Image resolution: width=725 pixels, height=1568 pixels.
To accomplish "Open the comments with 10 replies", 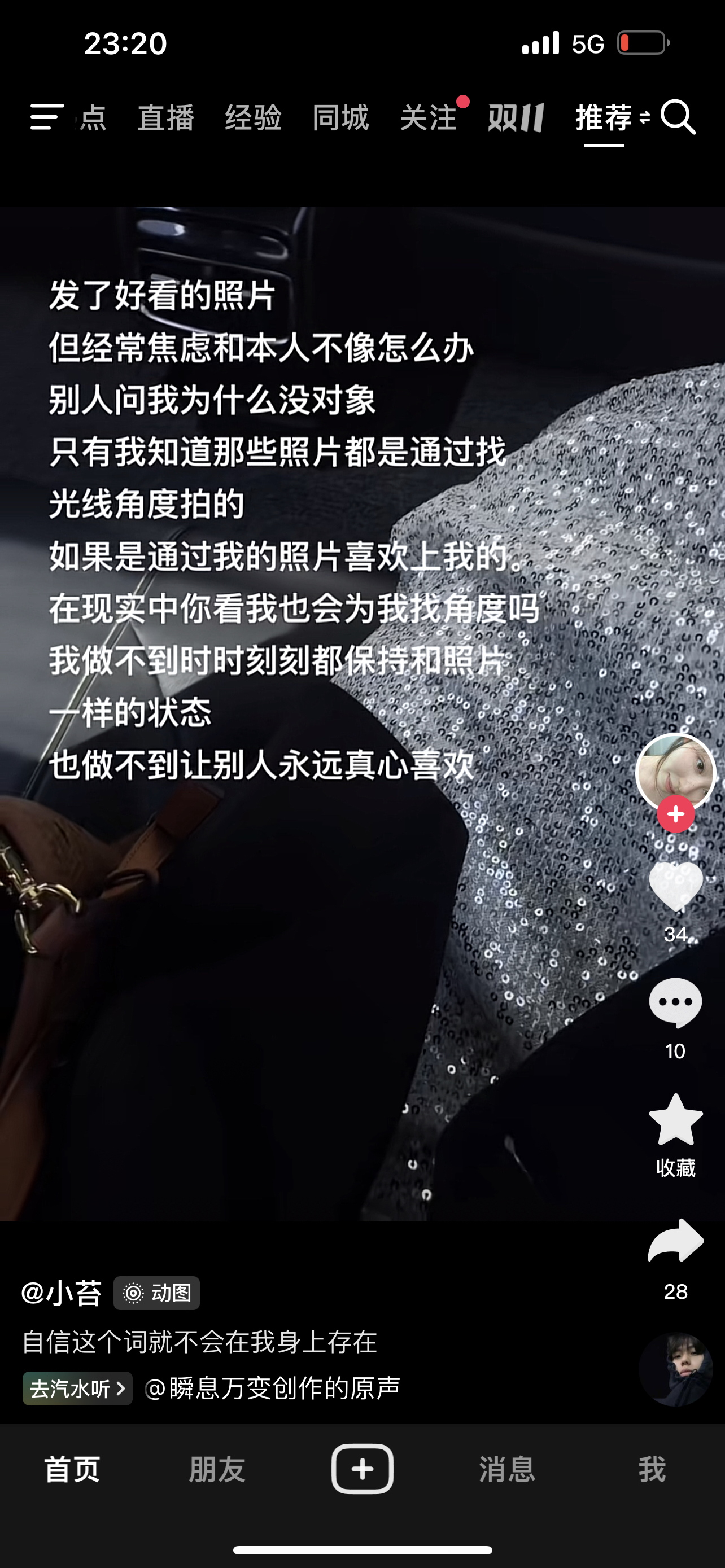I will click(676, 1004).
